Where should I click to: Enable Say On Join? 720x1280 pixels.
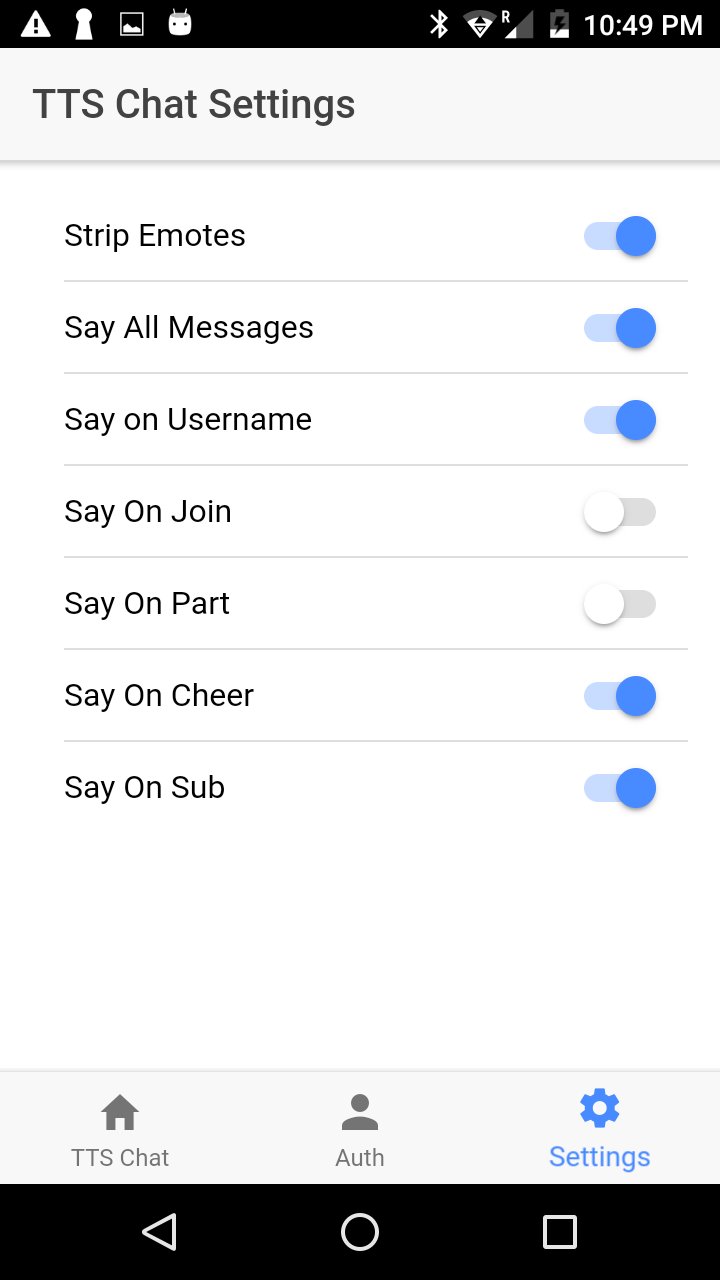pyautogui.click(x=619, y=511)
